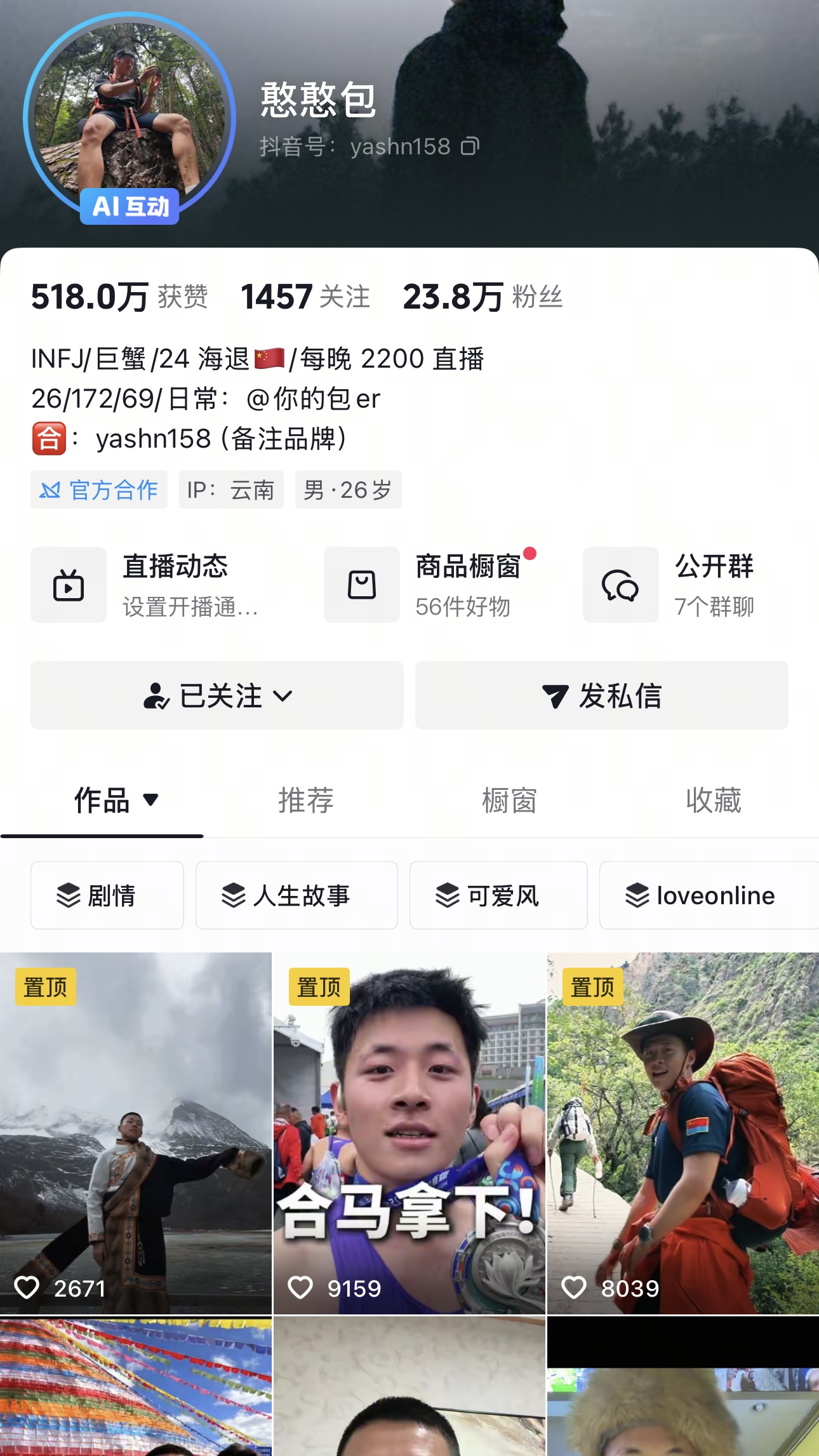Switch to the 收藏 tab
The width and height of the screenshot is (819, 1456).
click(x=713, y=800)
